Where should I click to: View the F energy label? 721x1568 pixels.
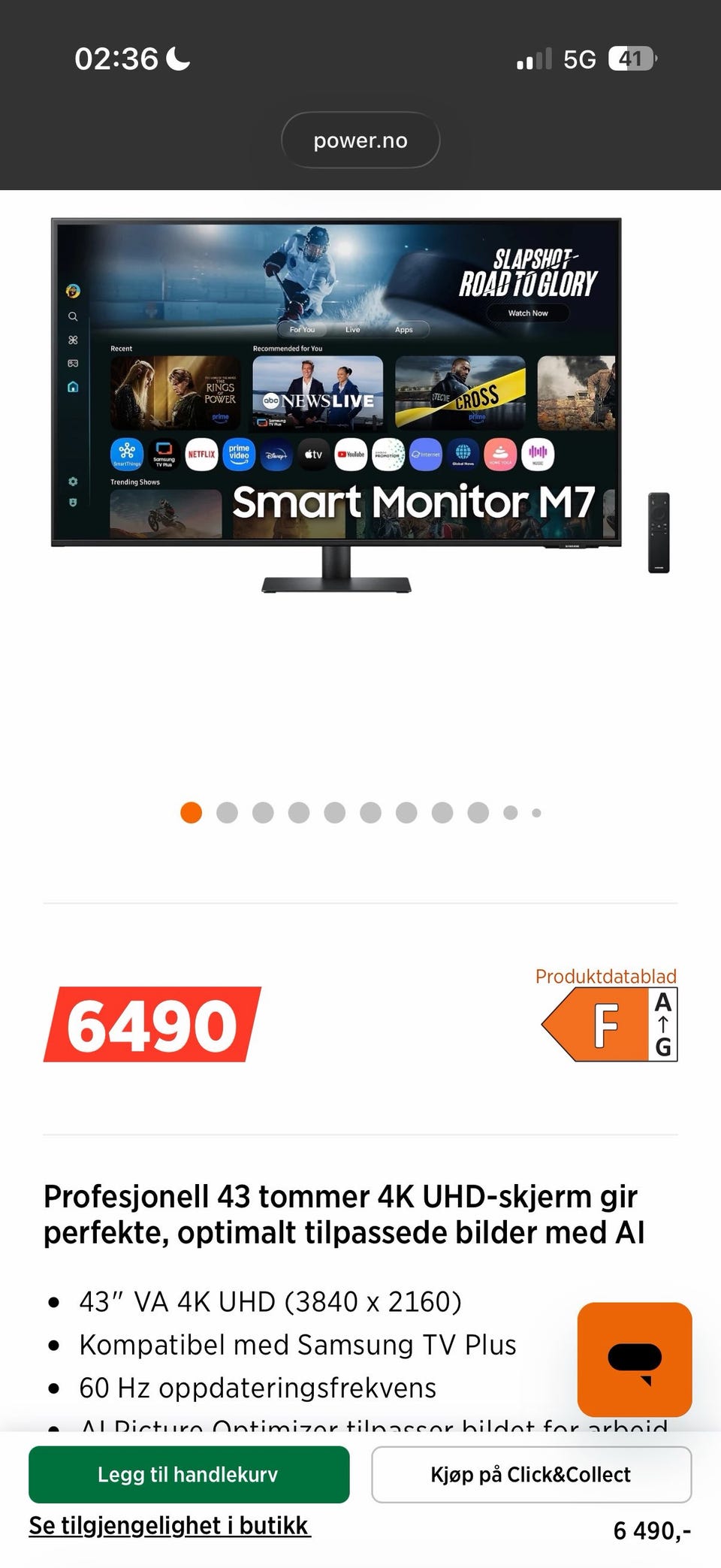[609, 1024]
